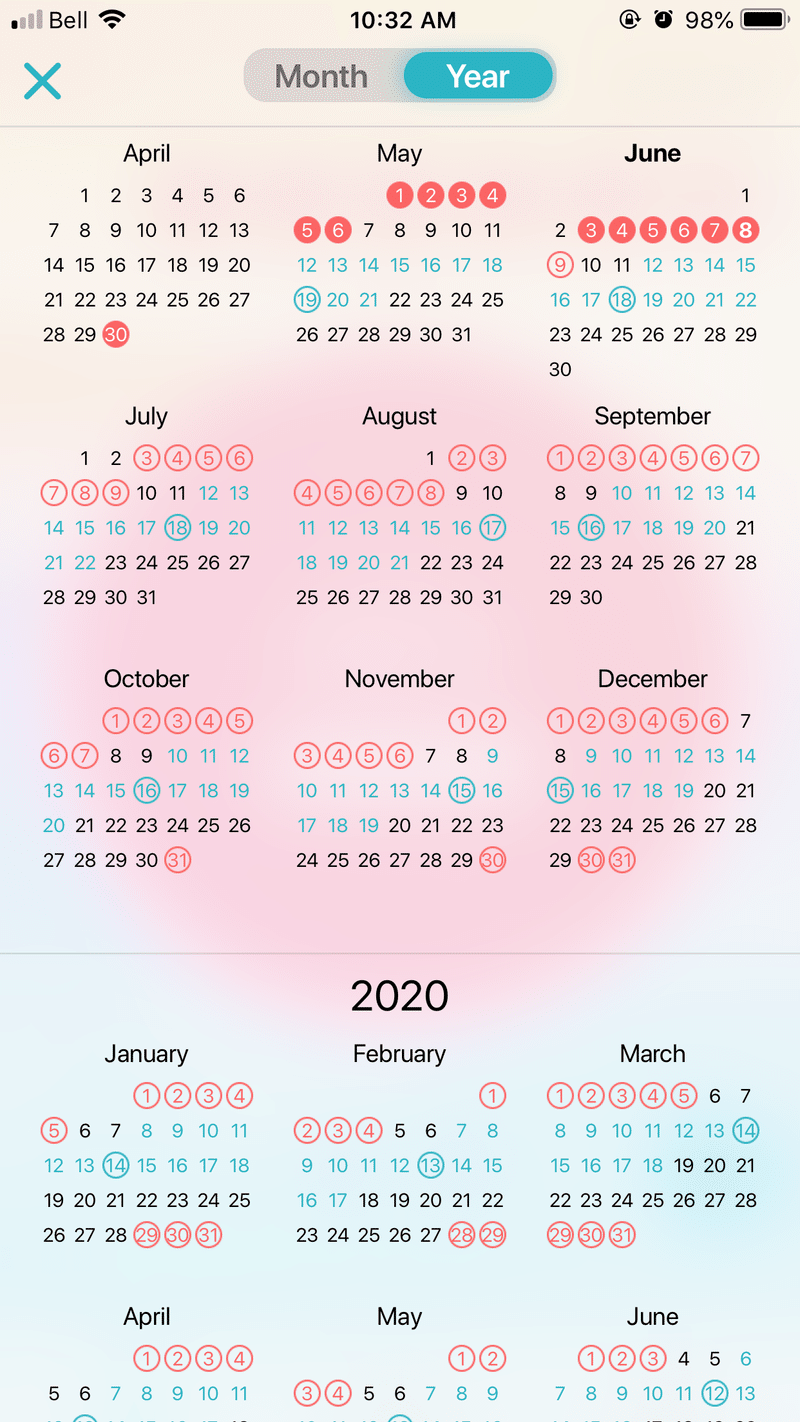Image resolution: width=800 pixels, height=1422 pixels.
Task: Switch to Month view
Action: click(x=322, y=76)
